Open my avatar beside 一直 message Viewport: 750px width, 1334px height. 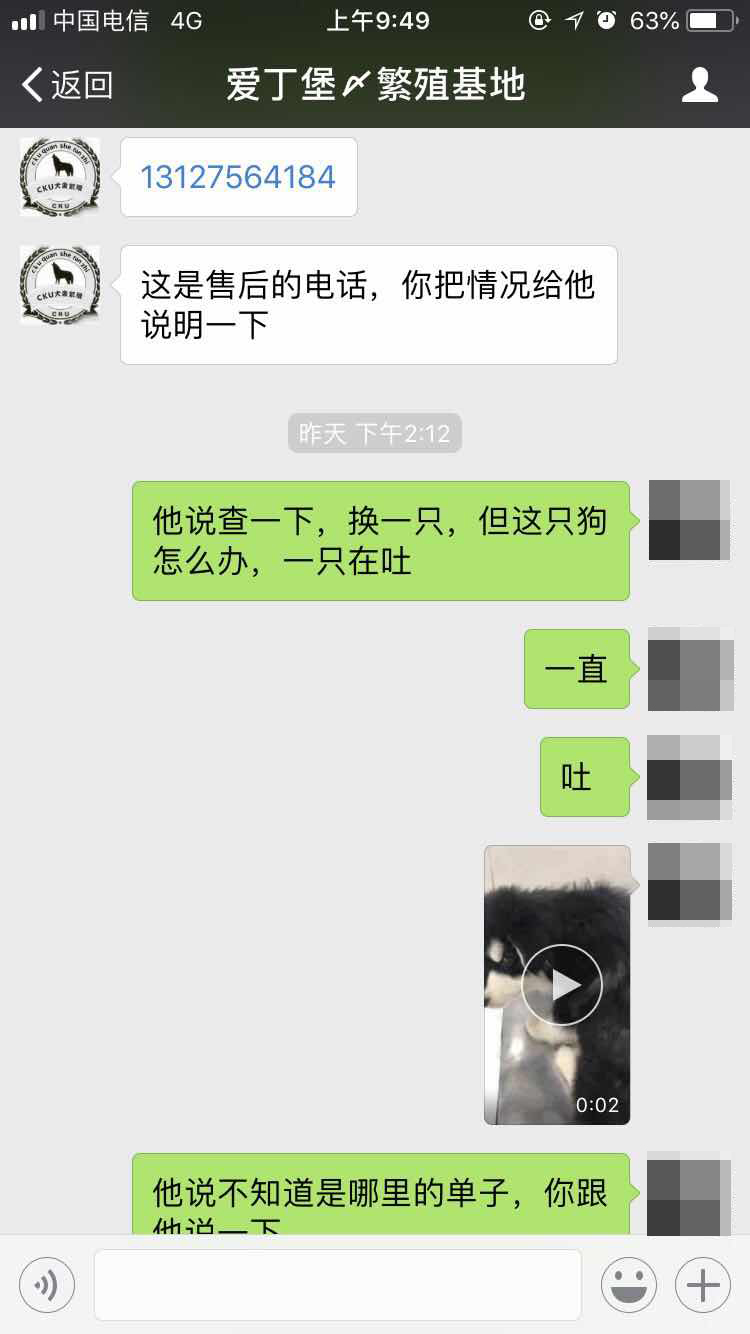click(x=689, y=669)
